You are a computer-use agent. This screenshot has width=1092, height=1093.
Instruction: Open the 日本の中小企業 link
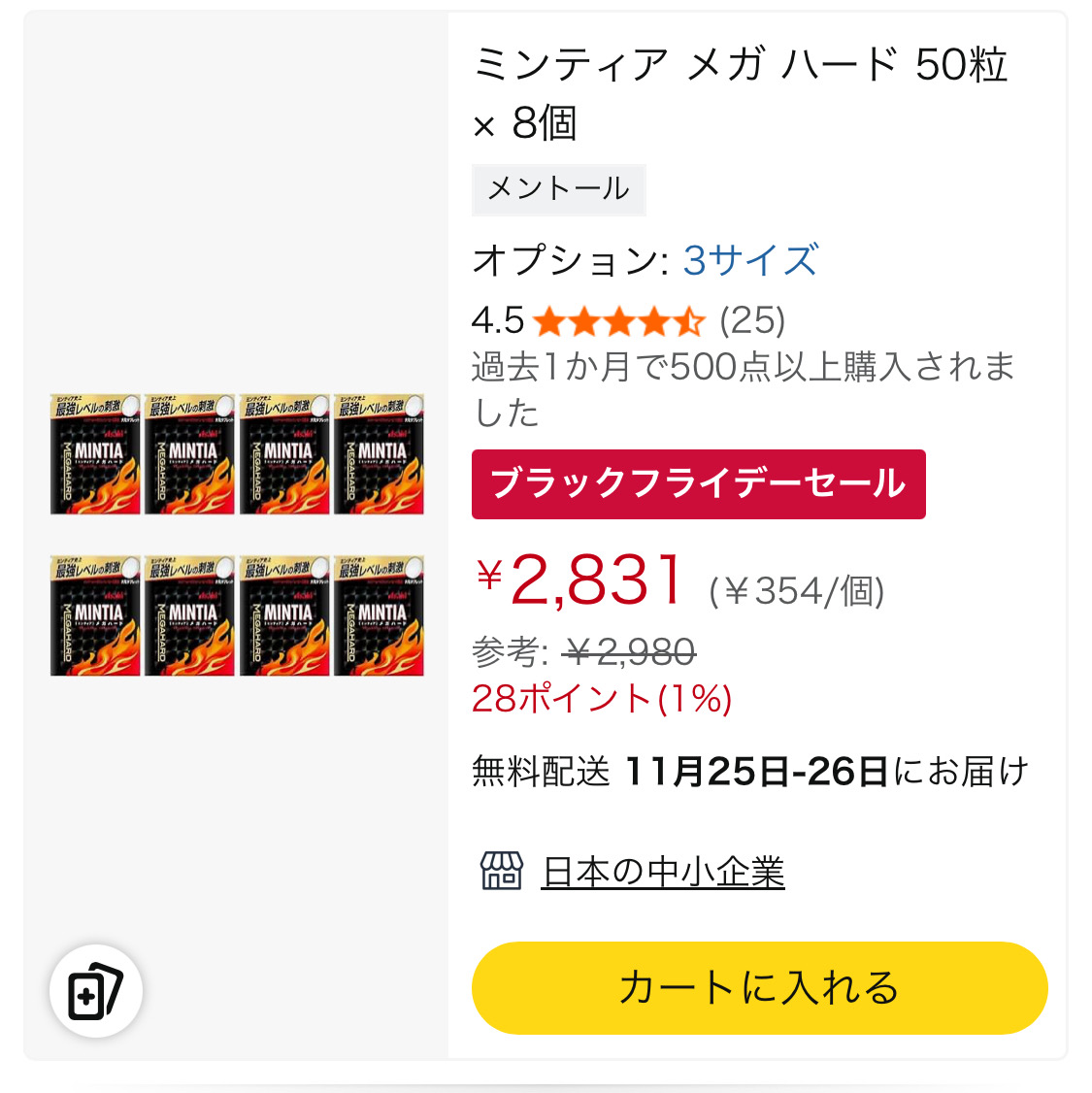(x=662, y=872)
